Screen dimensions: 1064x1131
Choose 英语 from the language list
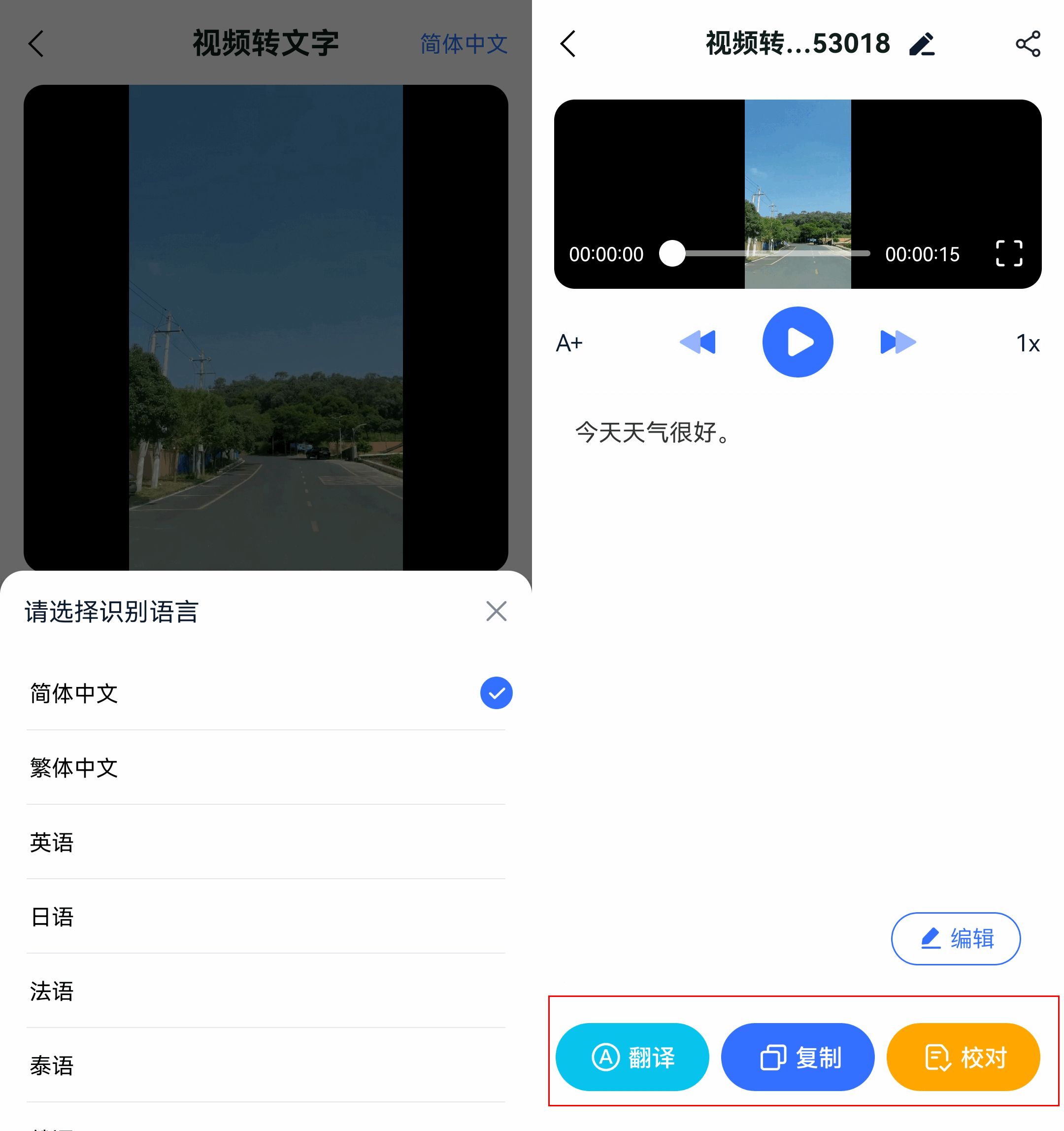point(266,842)
